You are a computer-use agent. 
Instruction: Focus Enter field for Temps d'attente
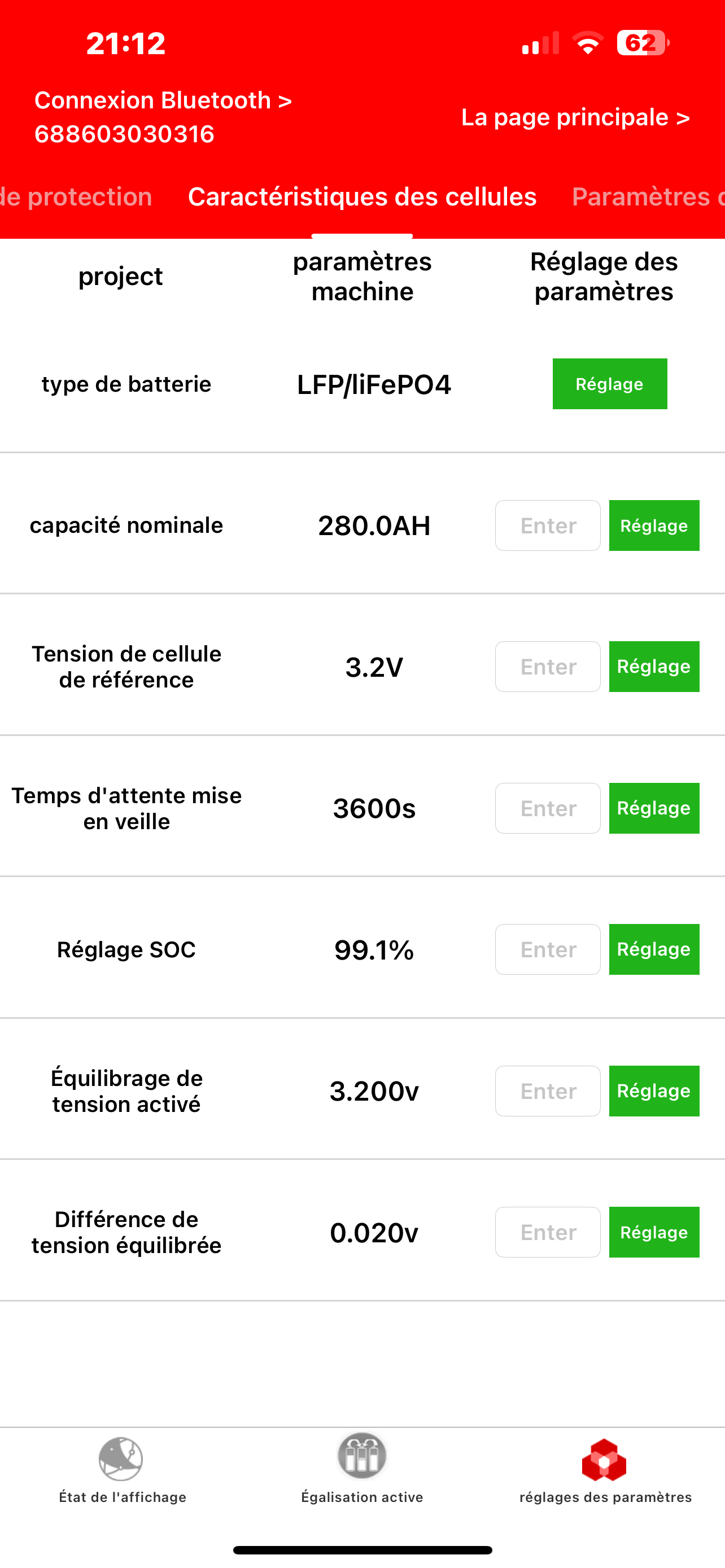548,808
